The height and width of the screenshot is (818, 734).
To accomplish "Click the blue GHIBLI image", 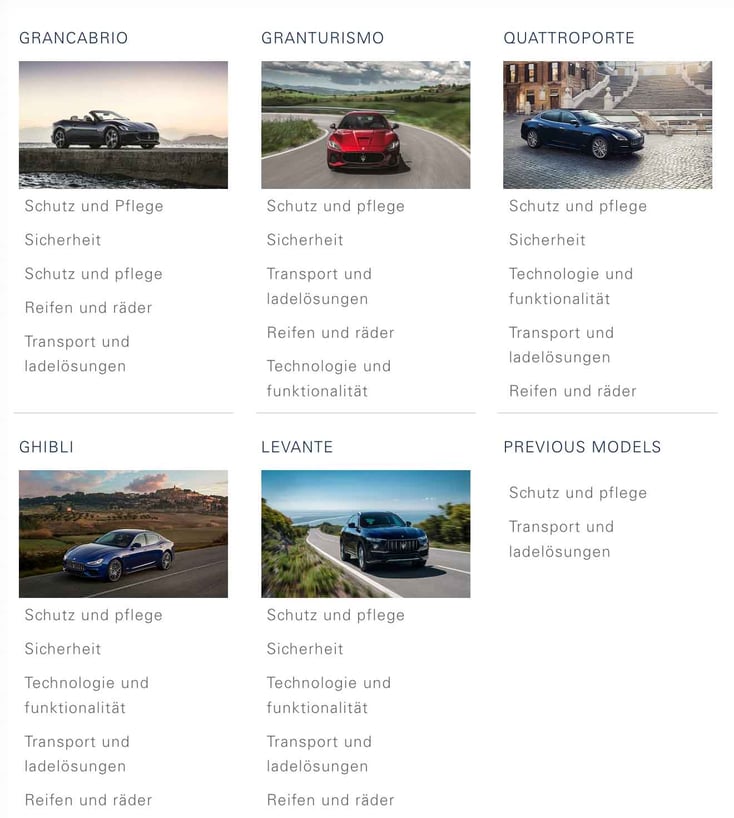I will [x=123, y=533].
